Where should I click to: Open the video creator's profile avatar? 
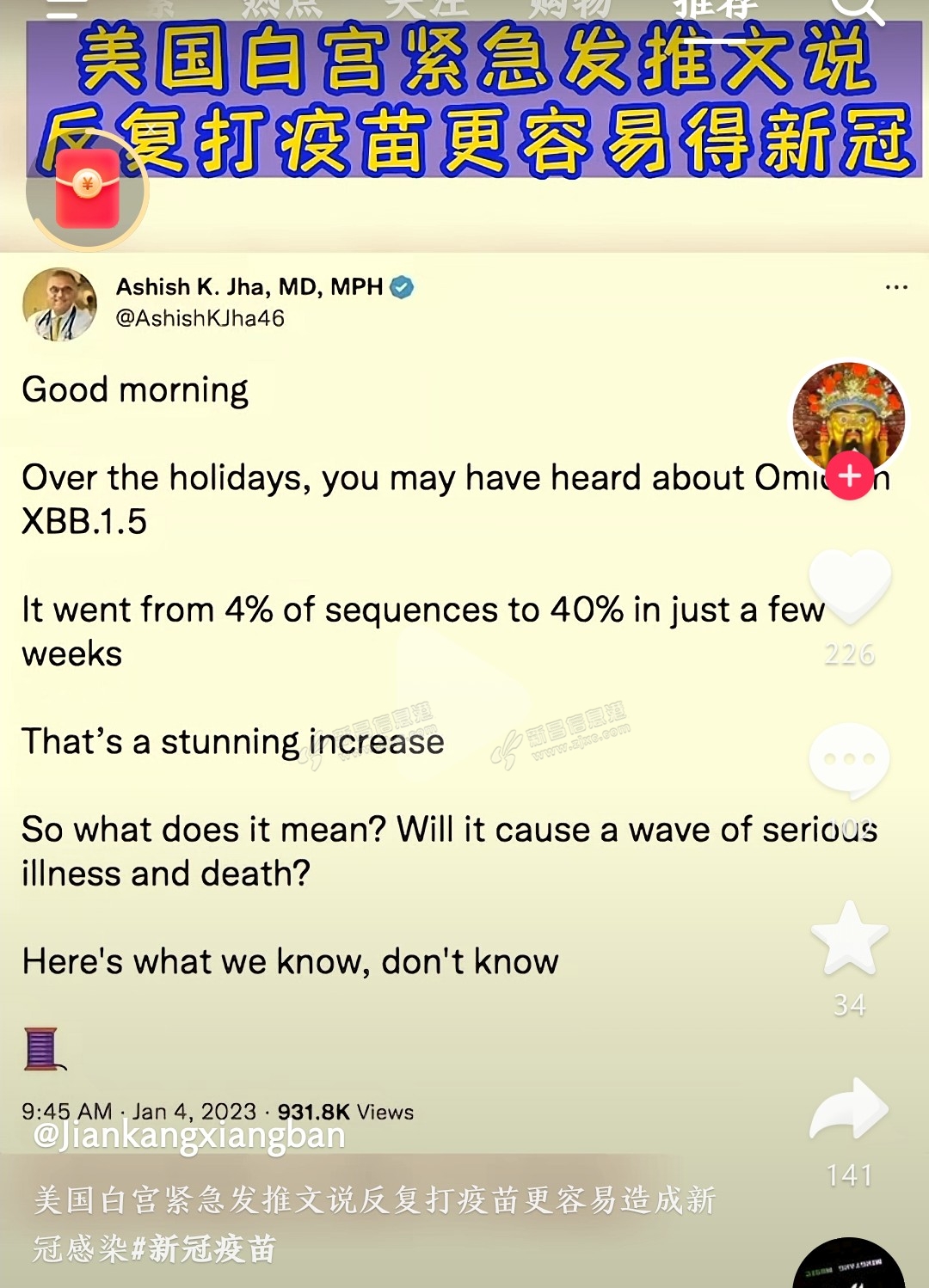[848, 417]
